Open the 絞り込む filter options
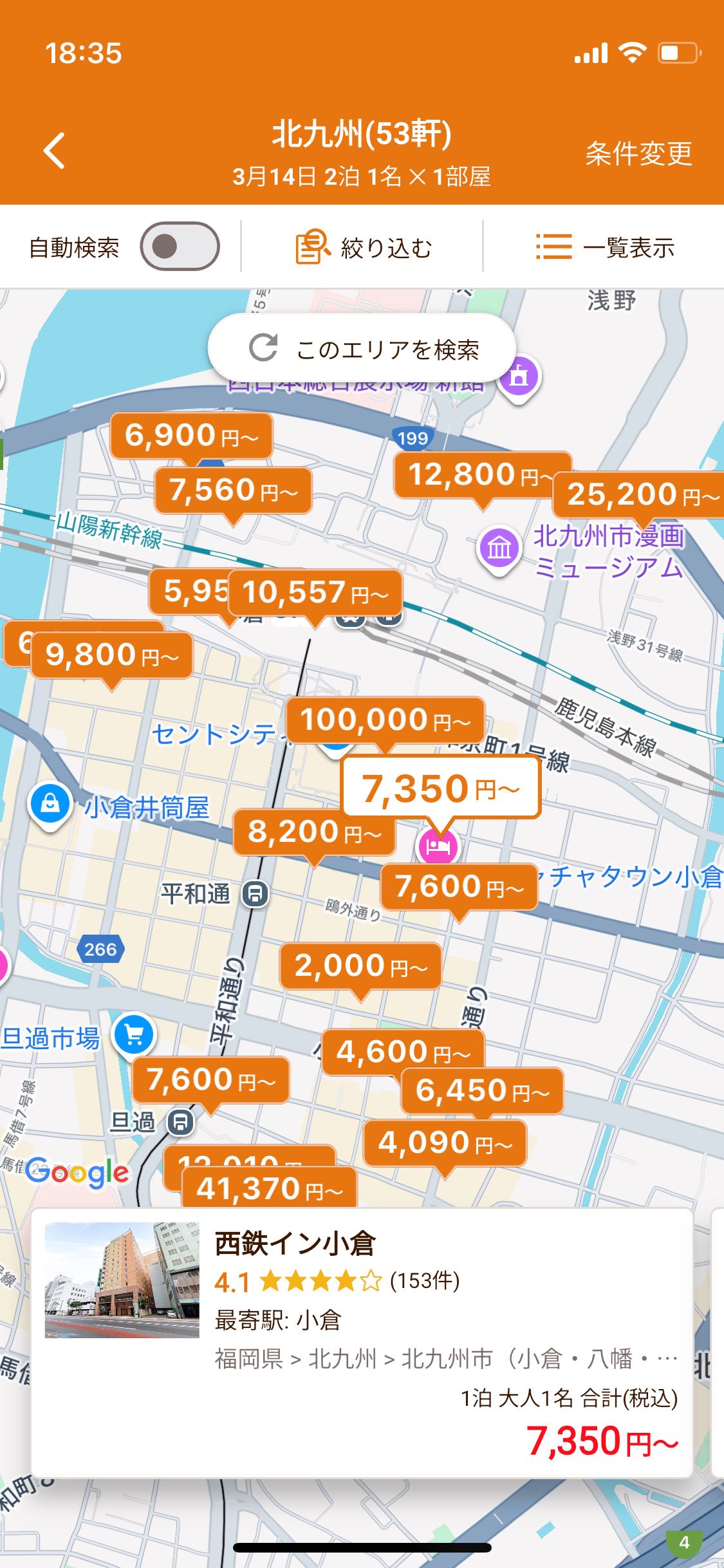 tap(363, 247)
